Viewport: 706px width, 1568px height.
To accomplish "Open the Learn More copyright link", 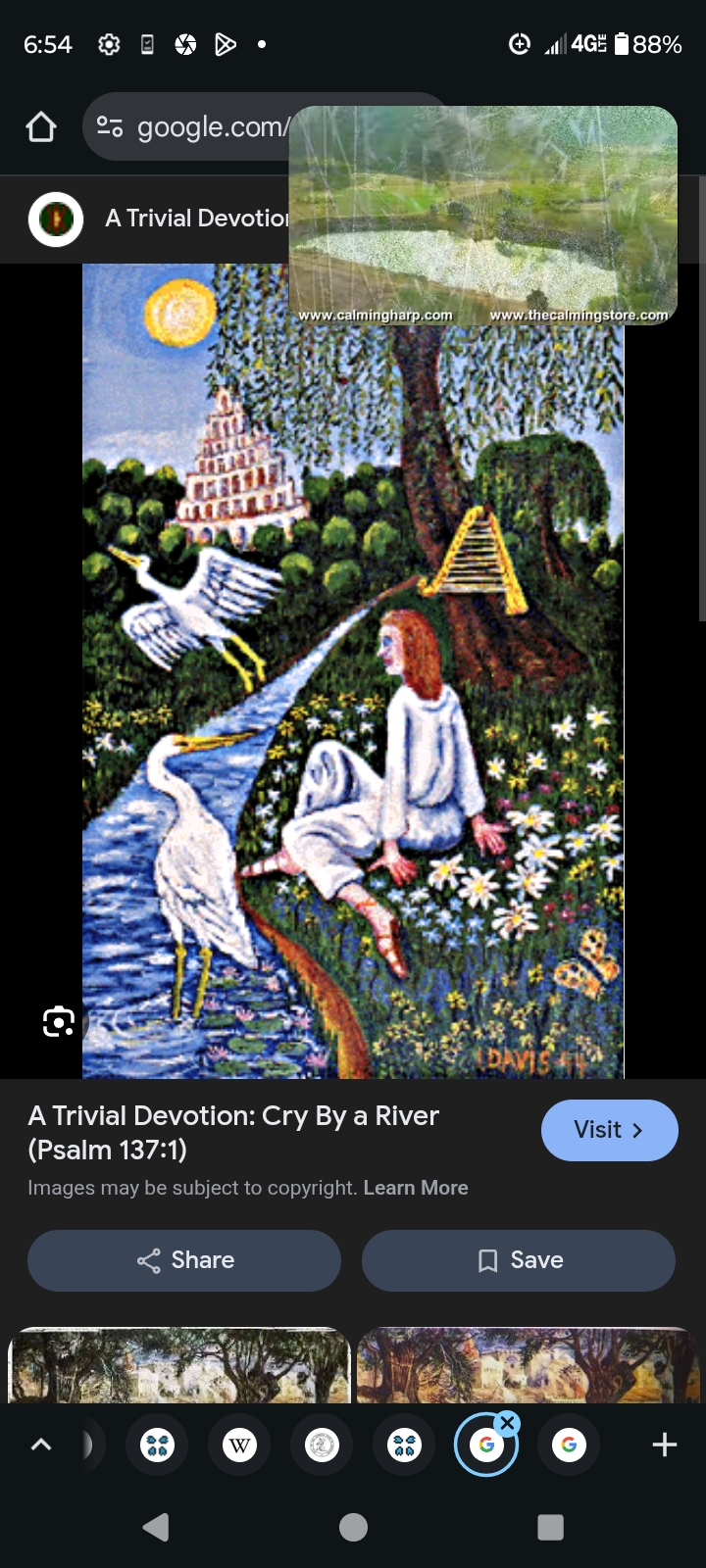I will click(416, 1188).
